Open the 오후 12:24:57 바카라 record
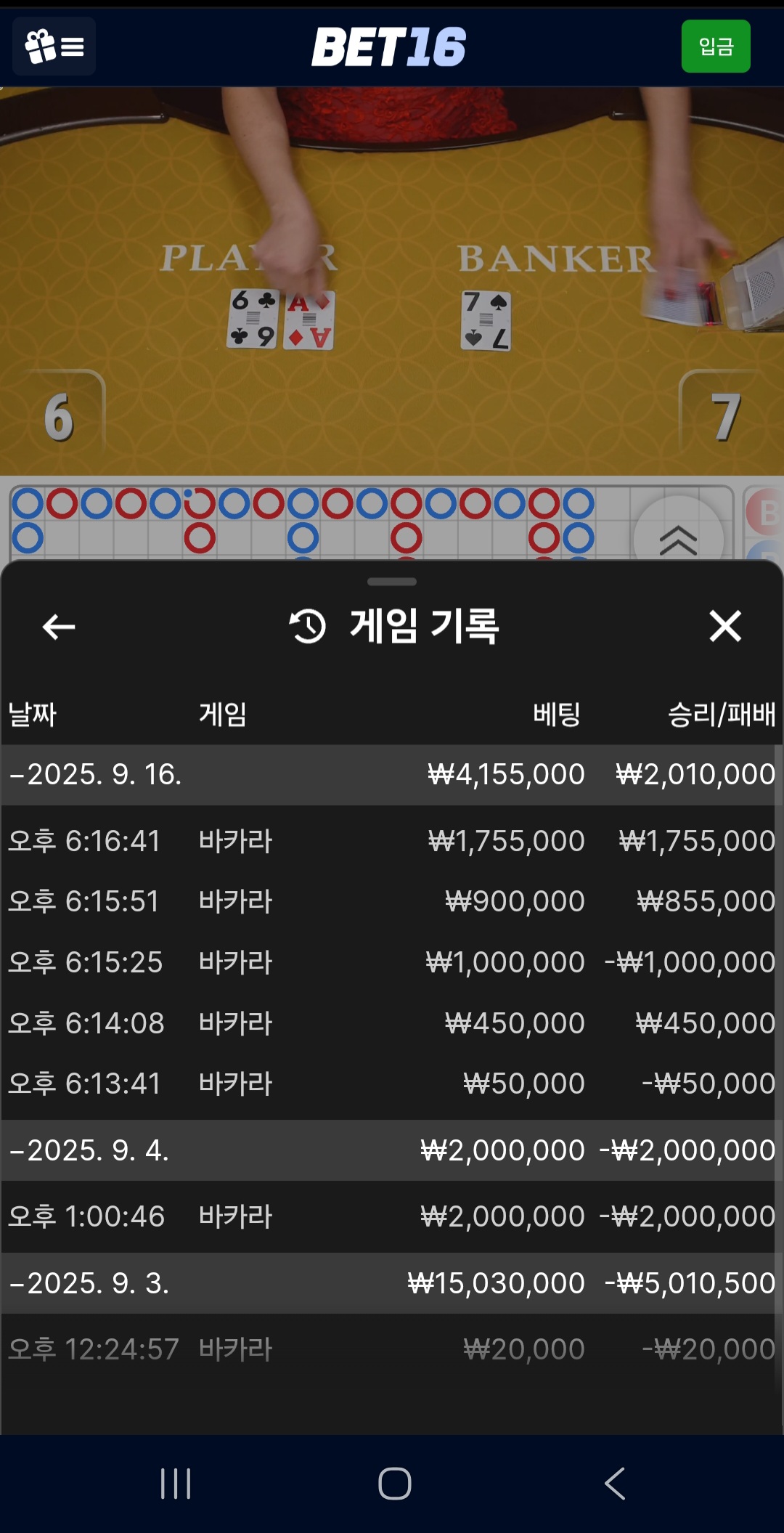The width and height of the screenshot is (784, 1533). [392, 1349]
